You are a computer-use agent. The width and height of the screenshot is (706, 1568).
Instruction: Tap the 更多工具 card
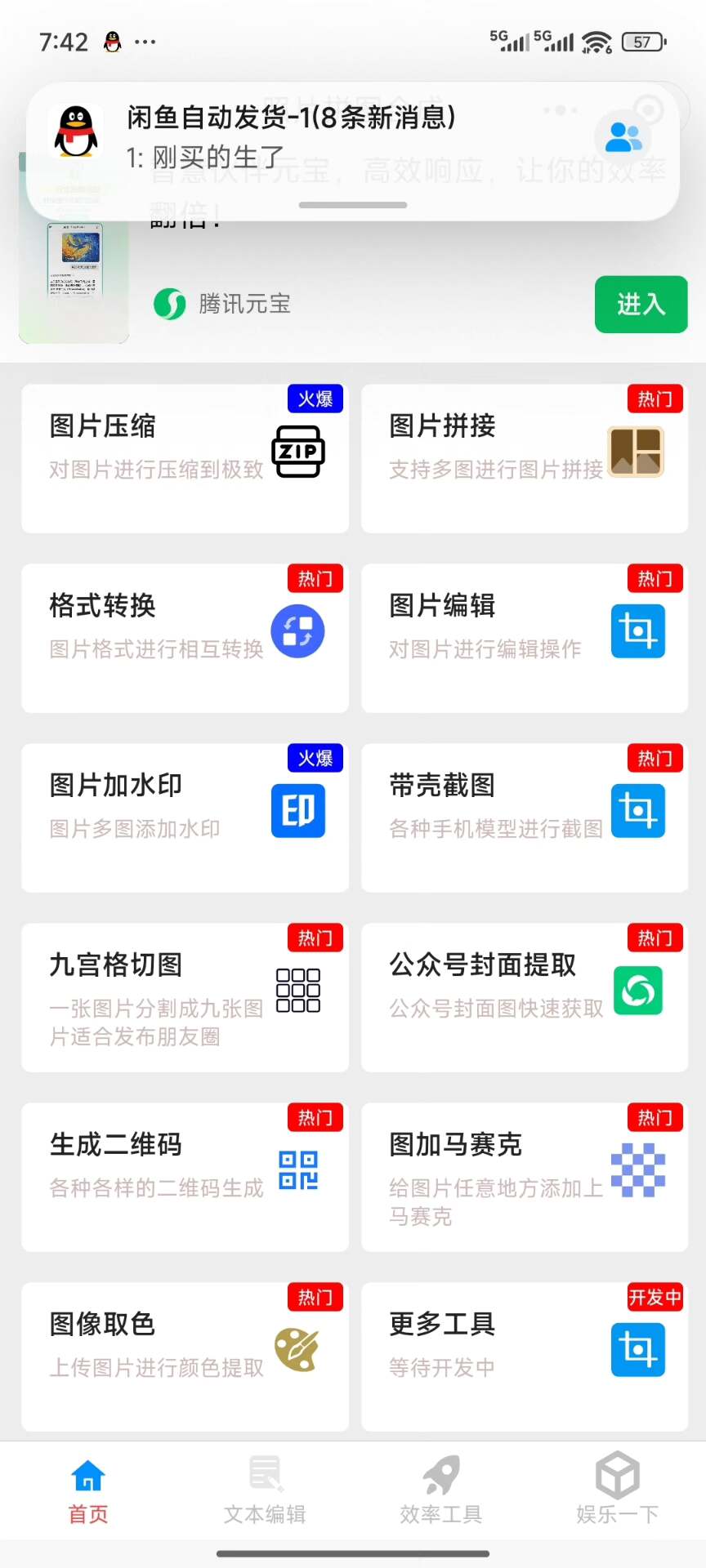click(x=525, y=1356)
